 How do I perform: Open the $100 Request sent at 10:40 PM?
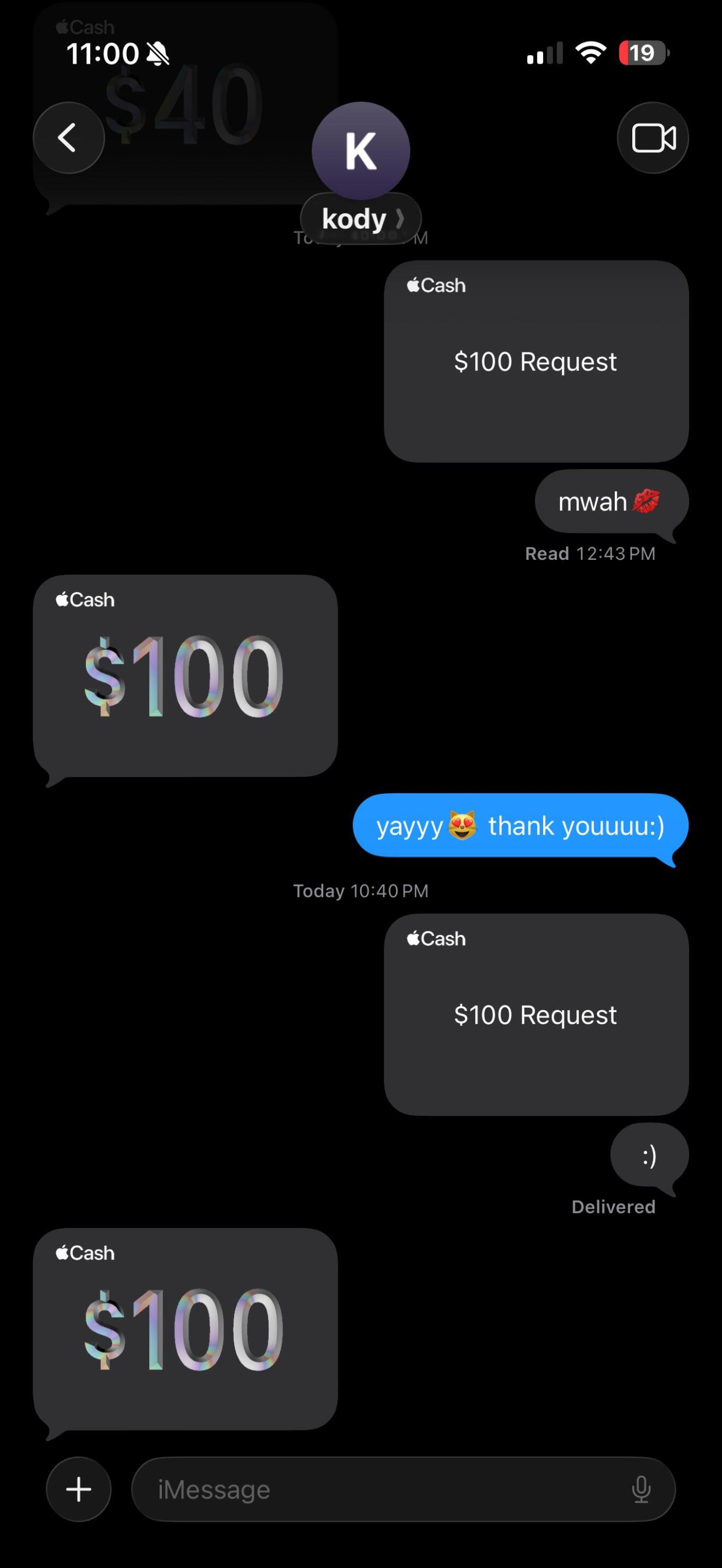(536, 1014)
